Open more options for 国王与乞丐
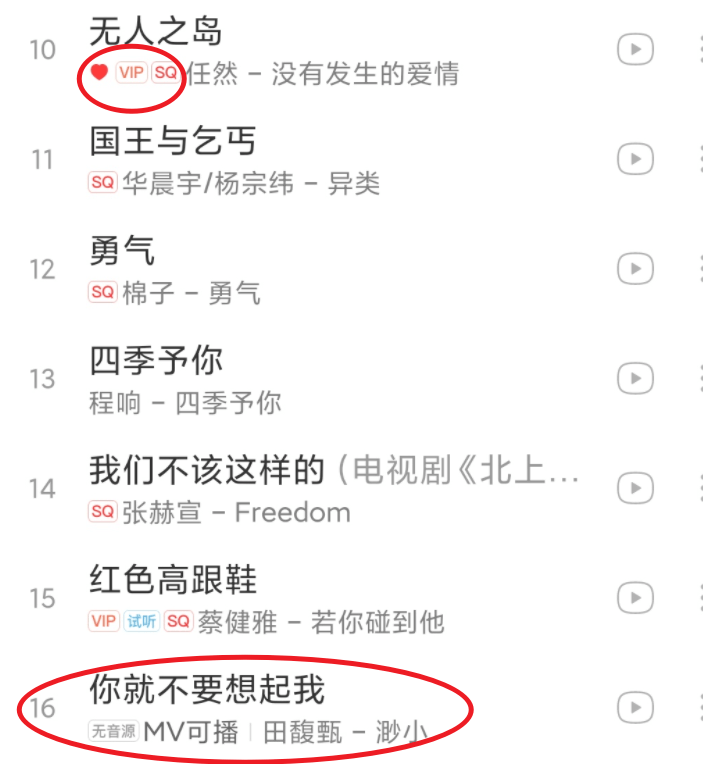The image size is (703, 764). [x=697, y=159]
